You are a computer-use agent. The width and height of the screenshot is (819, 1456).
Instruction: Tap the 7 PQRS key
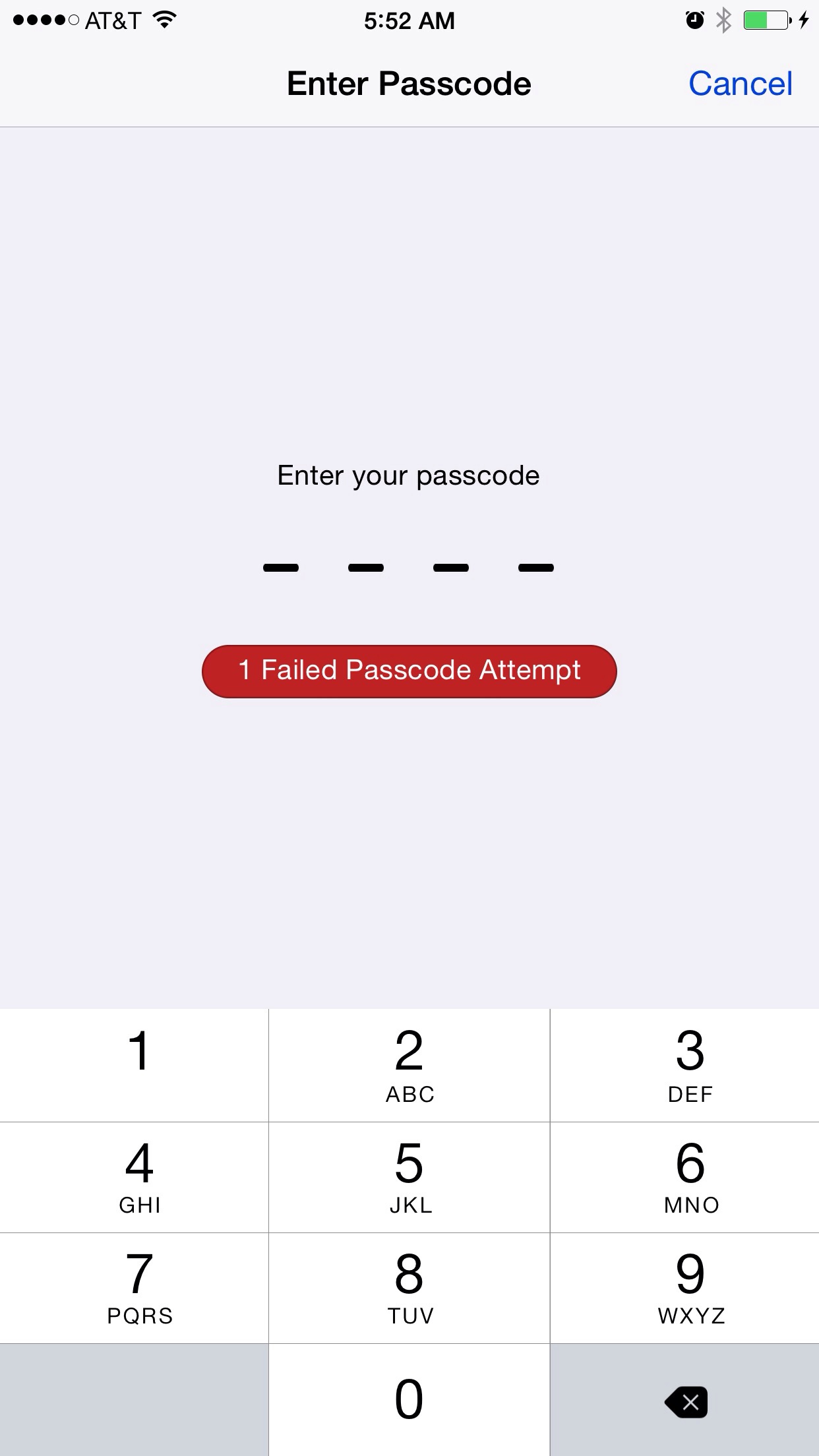pos(134,1288)
